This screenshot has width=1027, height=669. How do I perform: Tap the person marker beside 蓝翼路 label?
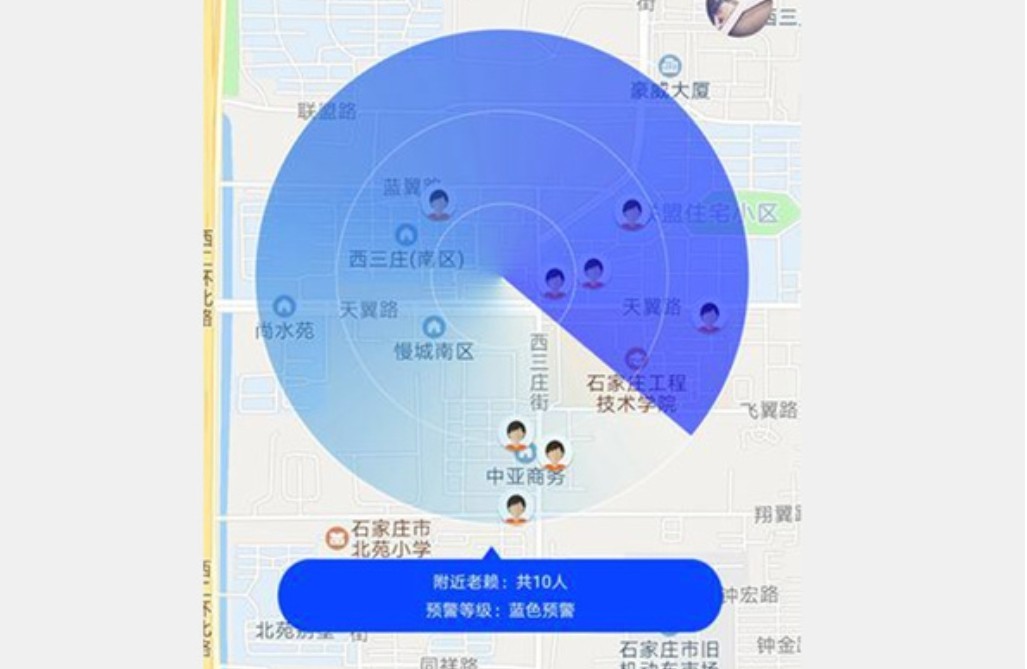pos(438,204)
